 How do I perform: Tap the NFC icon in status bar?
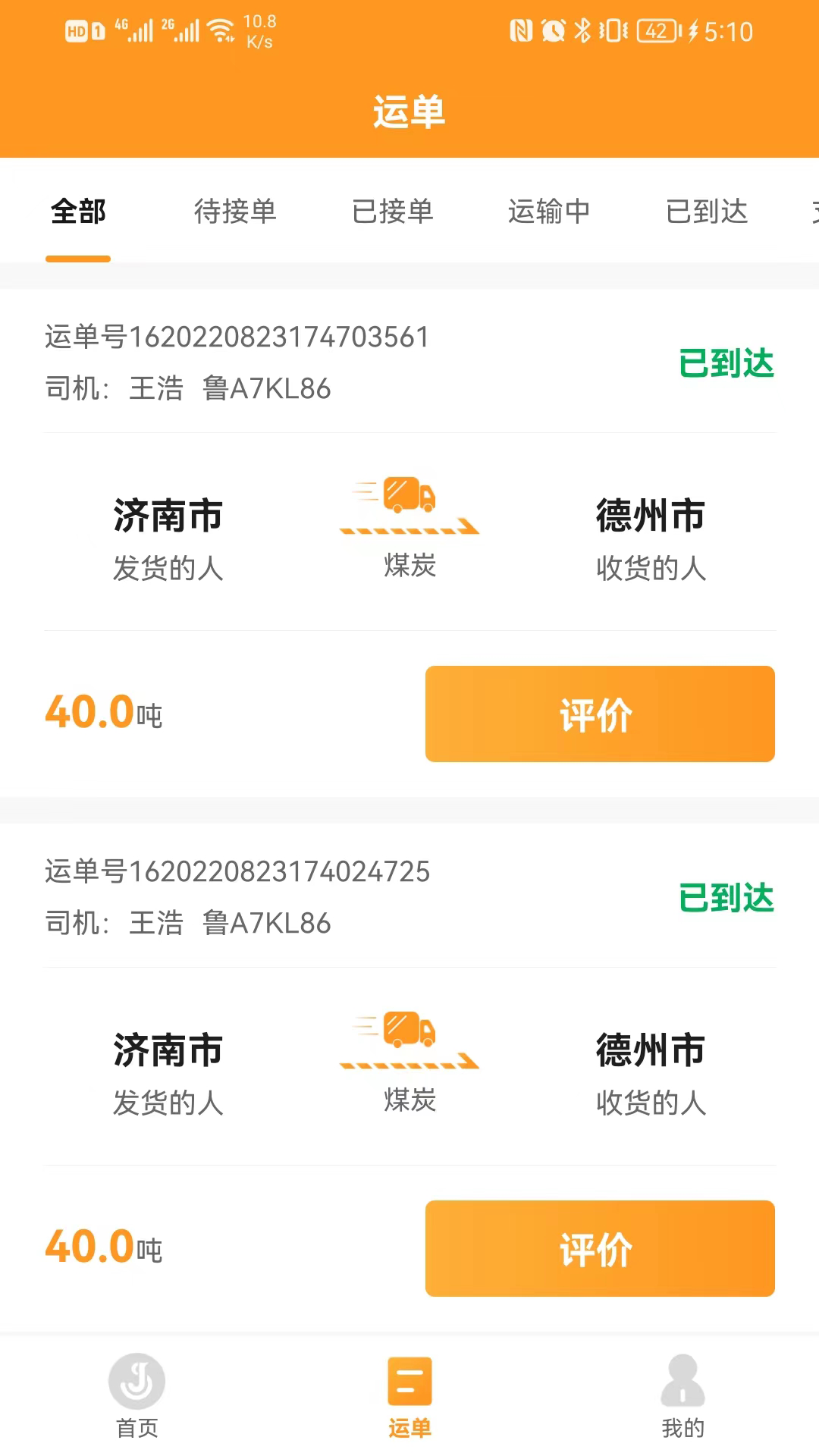coord(520,29)
